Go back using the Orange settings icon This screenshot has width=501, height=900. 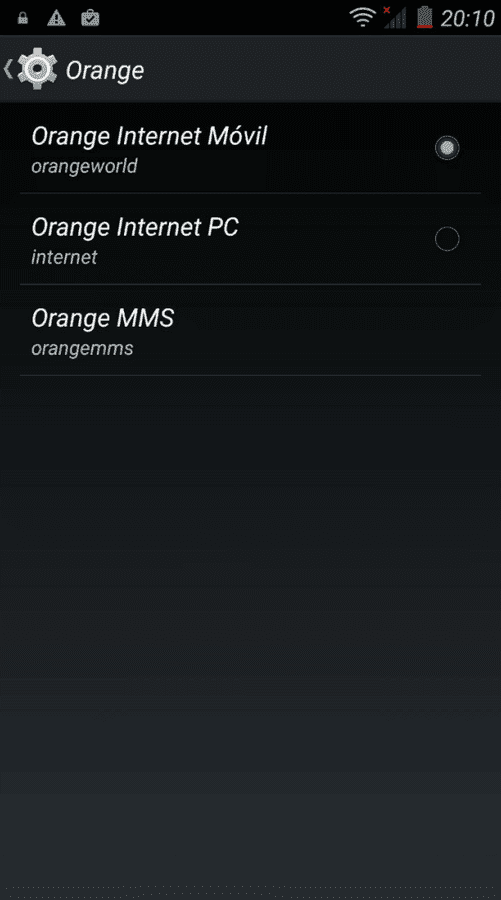[32, 69]
